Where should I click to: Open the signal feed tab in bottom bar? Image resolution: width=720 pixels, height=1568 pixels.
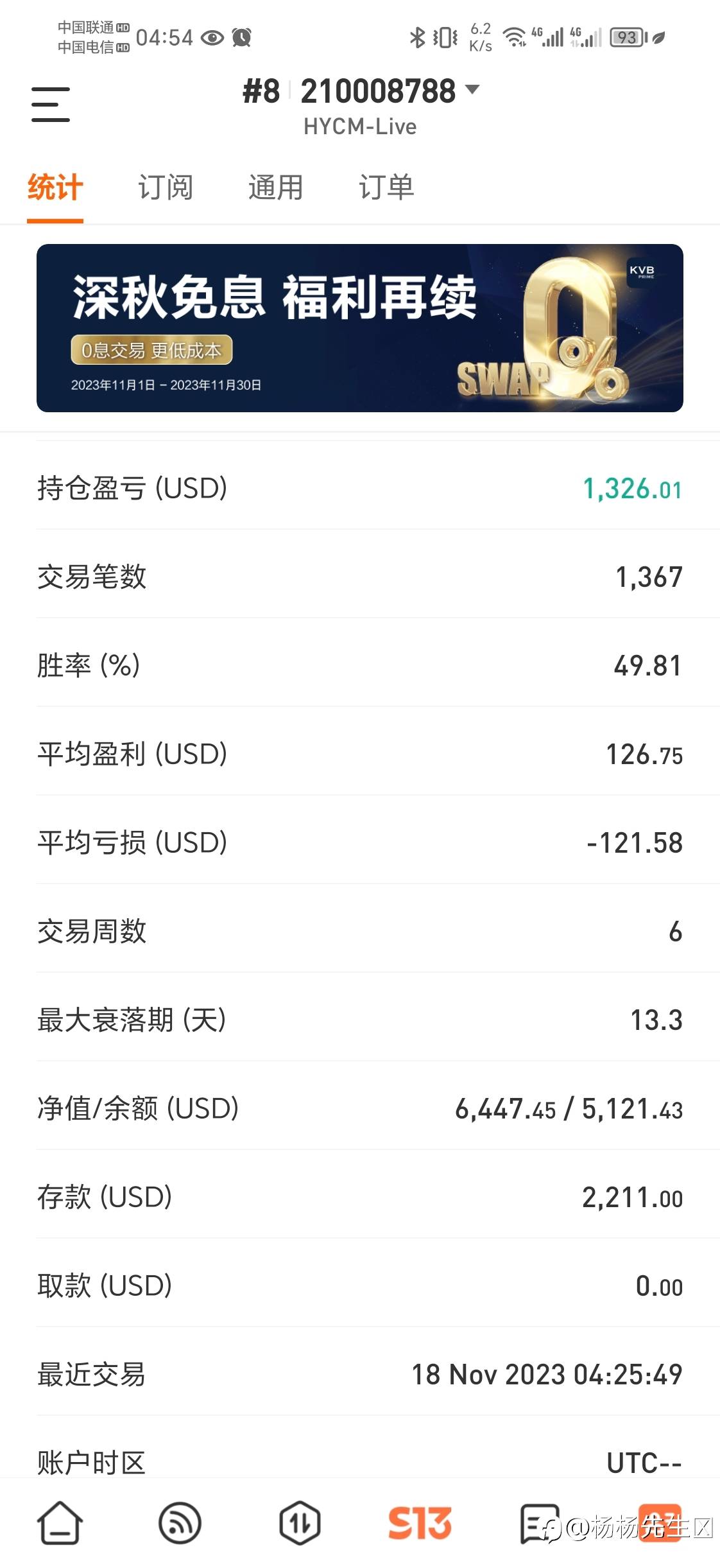(x=180, y=1523)
